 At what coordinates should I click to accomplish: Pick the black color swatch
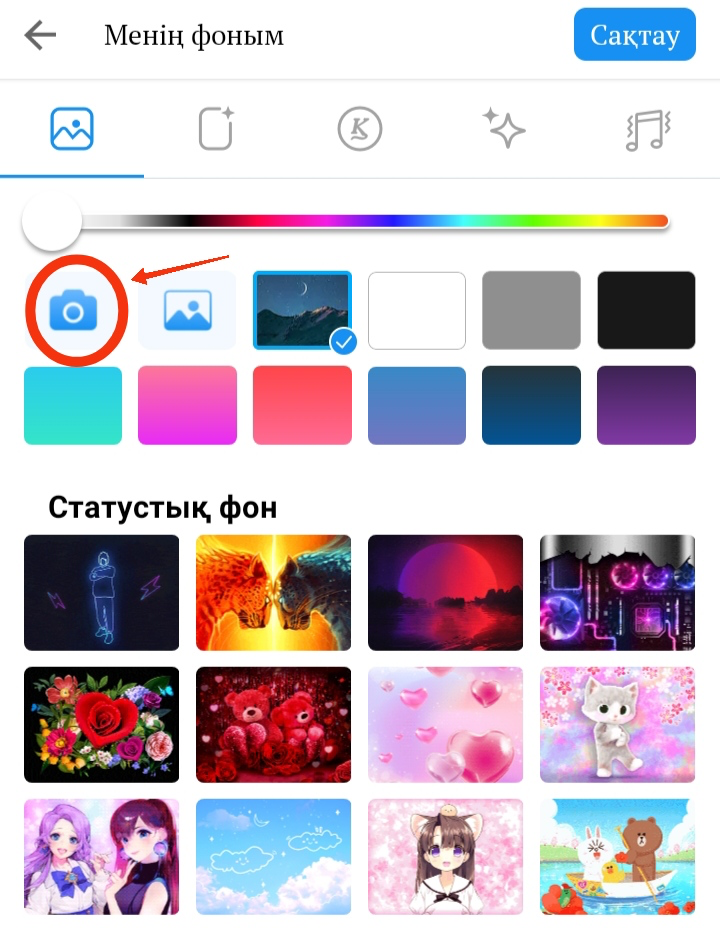(646, 310)
